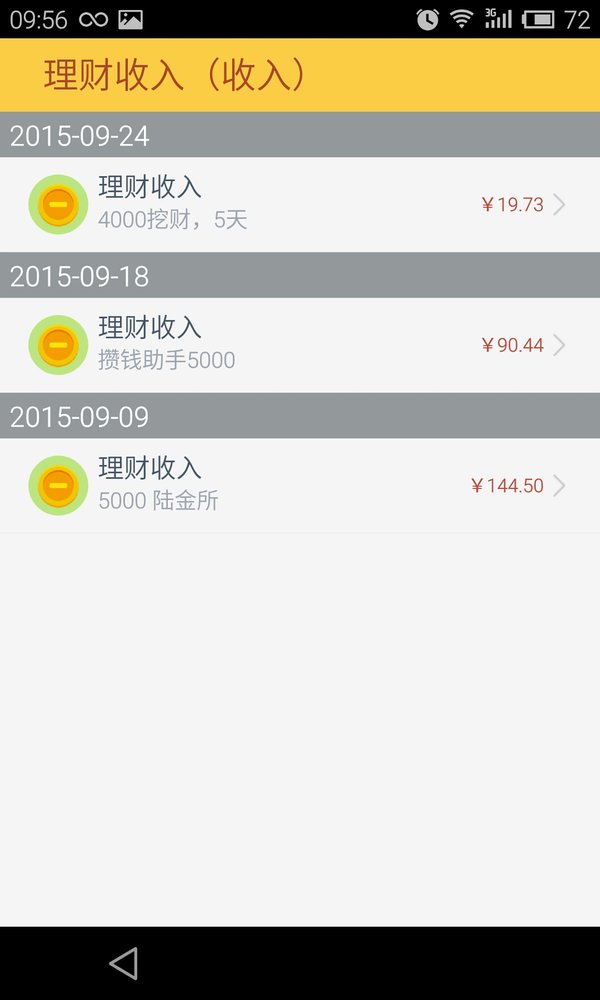Tap the system back button
Screen dimensions: 600x1000
124,963
